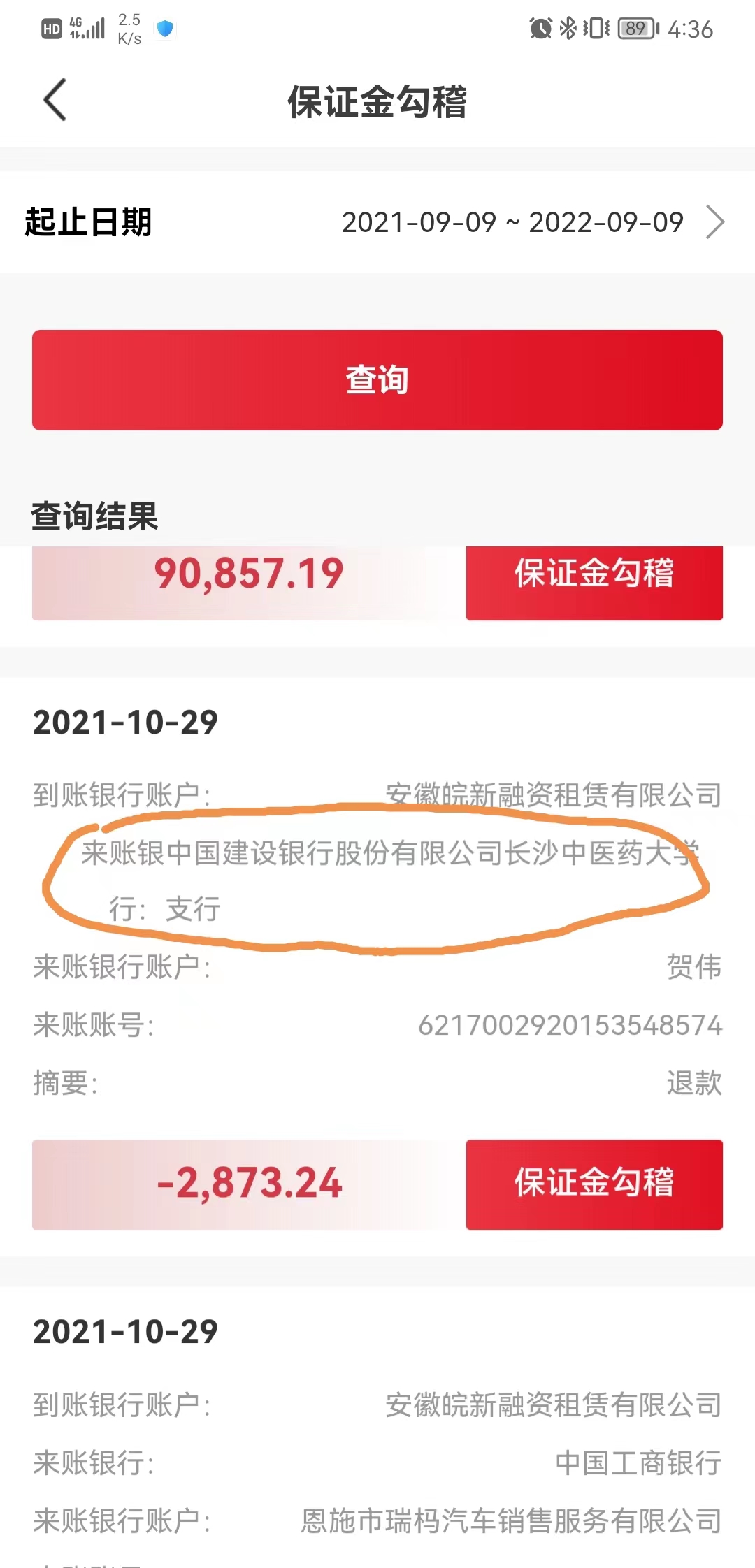
Task: Tap 保证金勾稽 beside amount -2,873.24
Action: [594, 1184]
